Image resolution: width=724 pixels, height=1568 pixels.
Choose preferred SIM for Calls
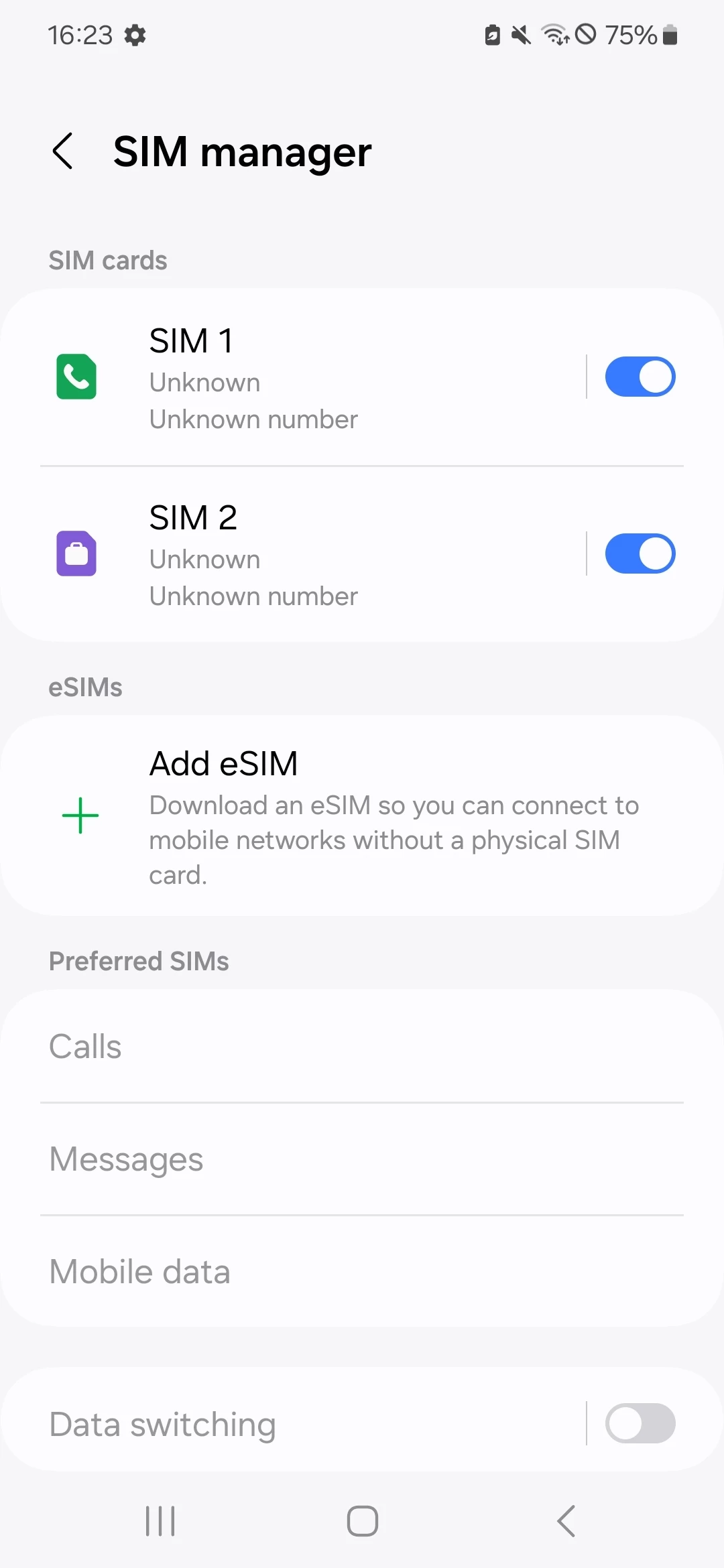tap(362, 1046)
